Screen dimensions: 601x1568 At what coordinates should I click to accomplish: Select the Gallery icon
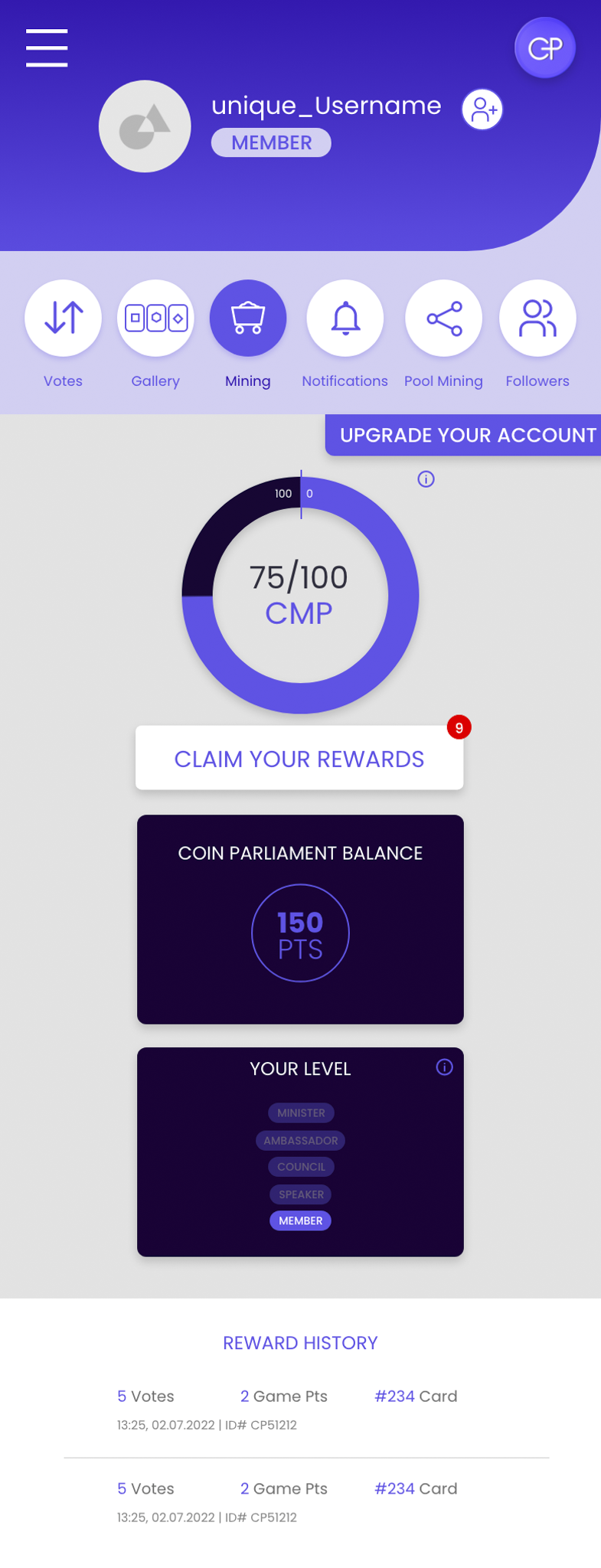pos(155,317)
